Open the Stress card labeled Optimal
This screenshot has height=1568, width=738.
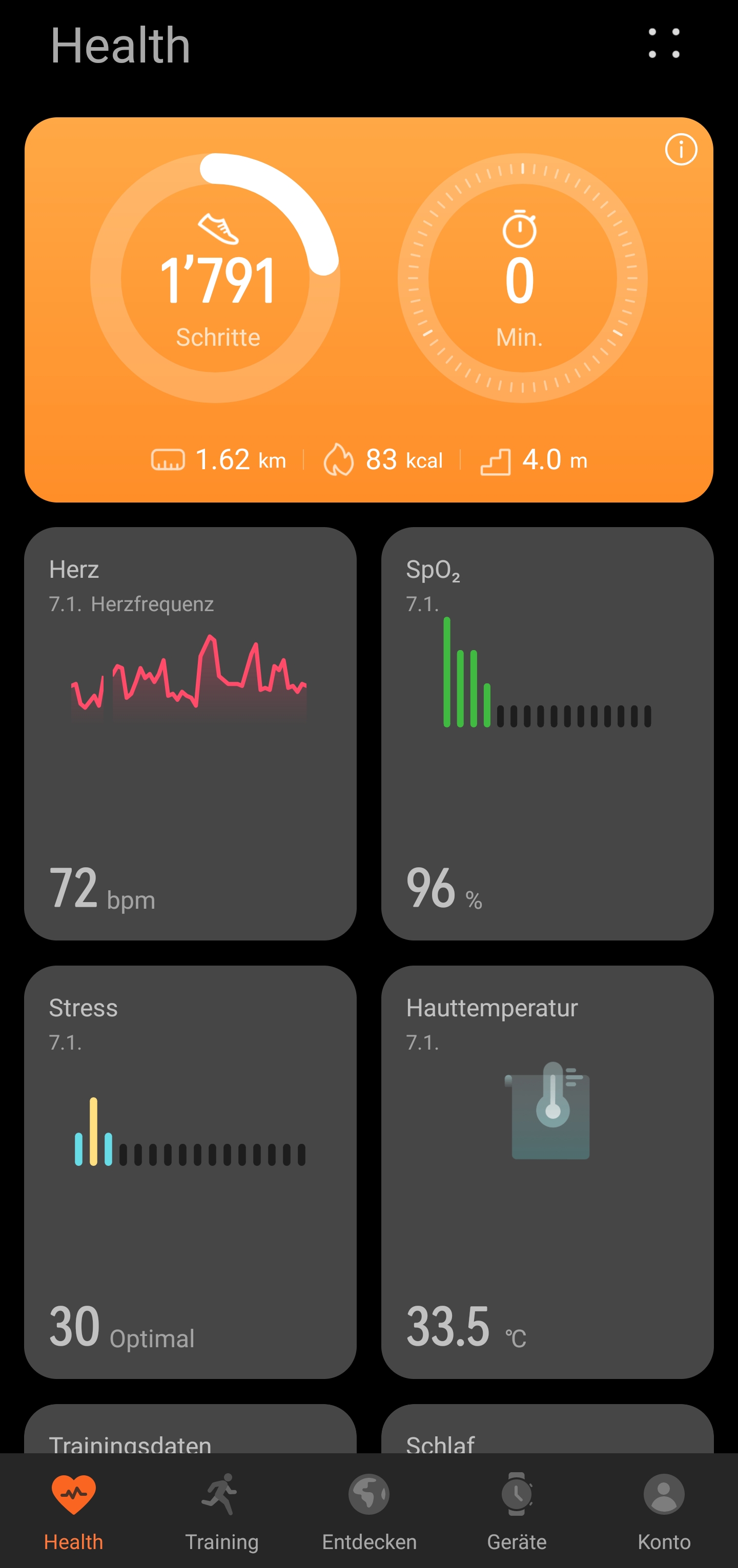tap(190, 1175)
